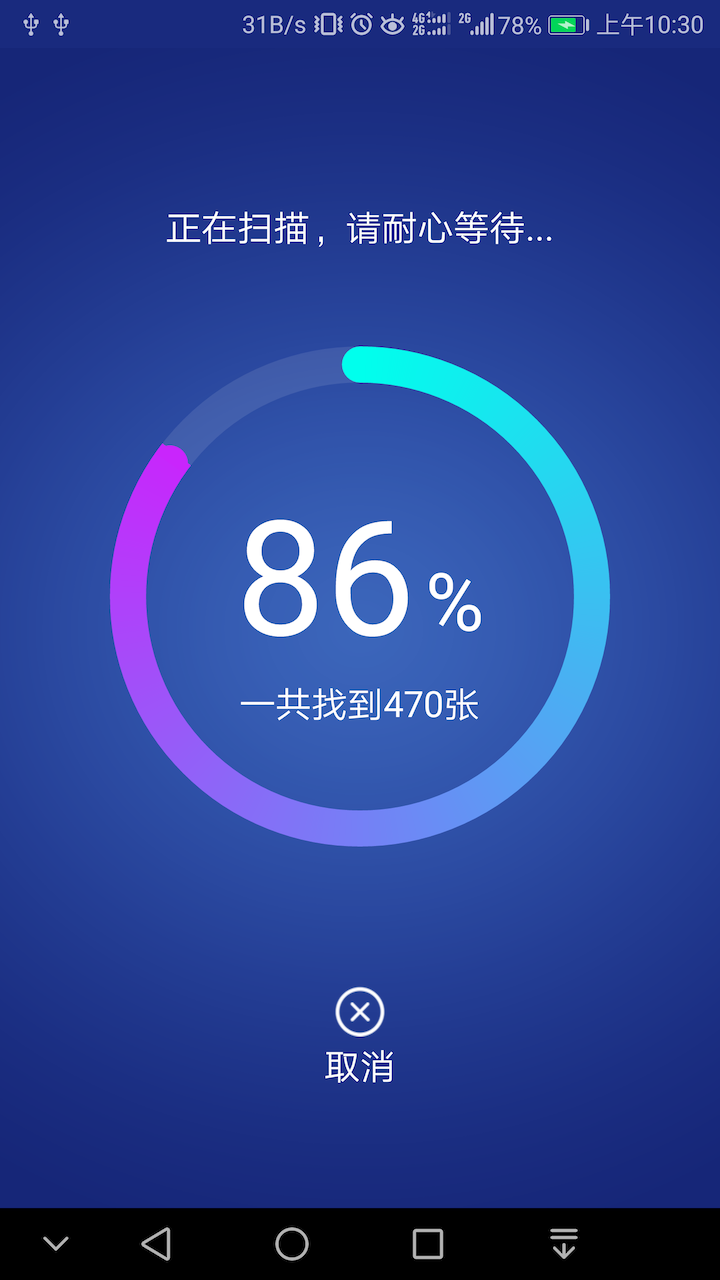The image size is (720, 1280).
Task: Tap the system back button
Action: pyautogui.click(x=156, y=1244)
